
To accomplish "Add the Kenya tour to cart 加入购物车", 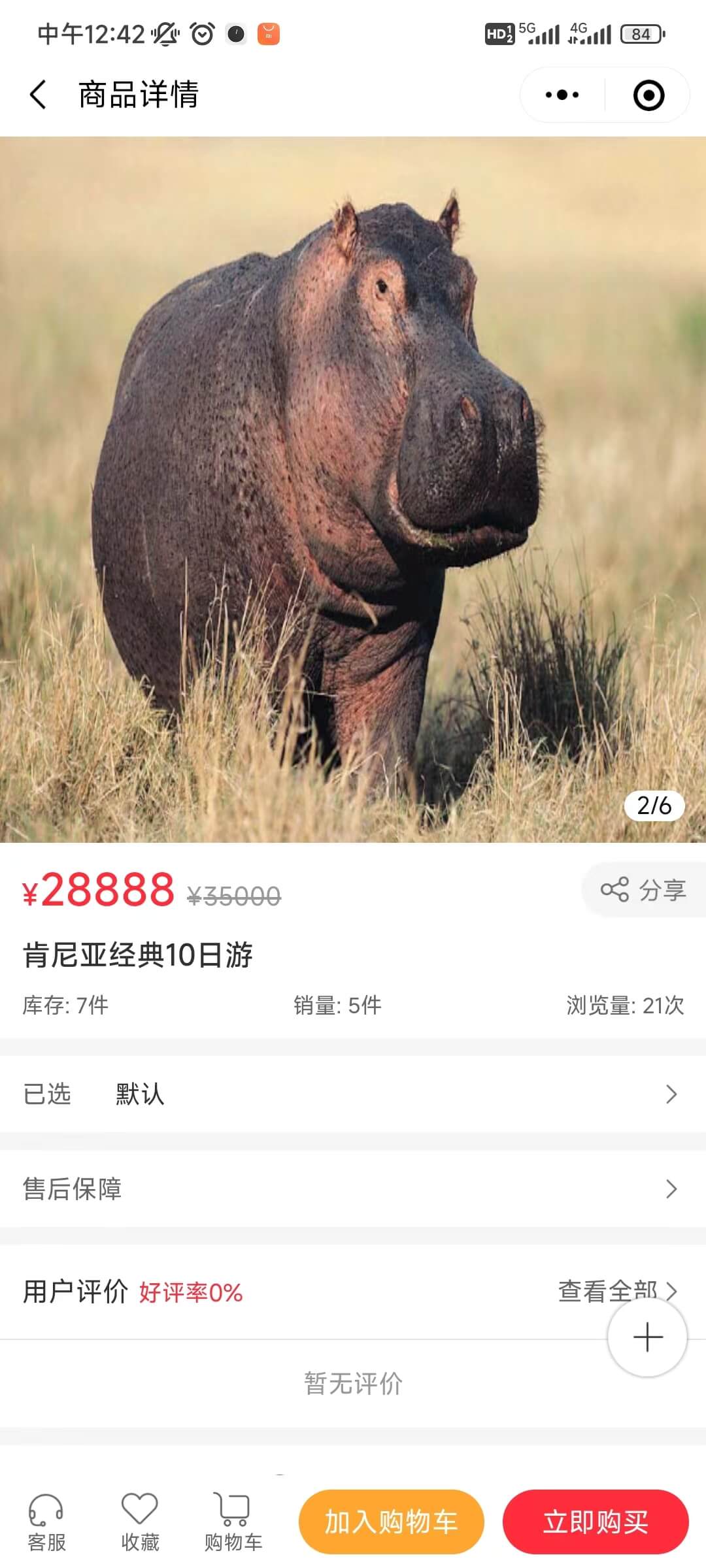I will [391, 1522].
